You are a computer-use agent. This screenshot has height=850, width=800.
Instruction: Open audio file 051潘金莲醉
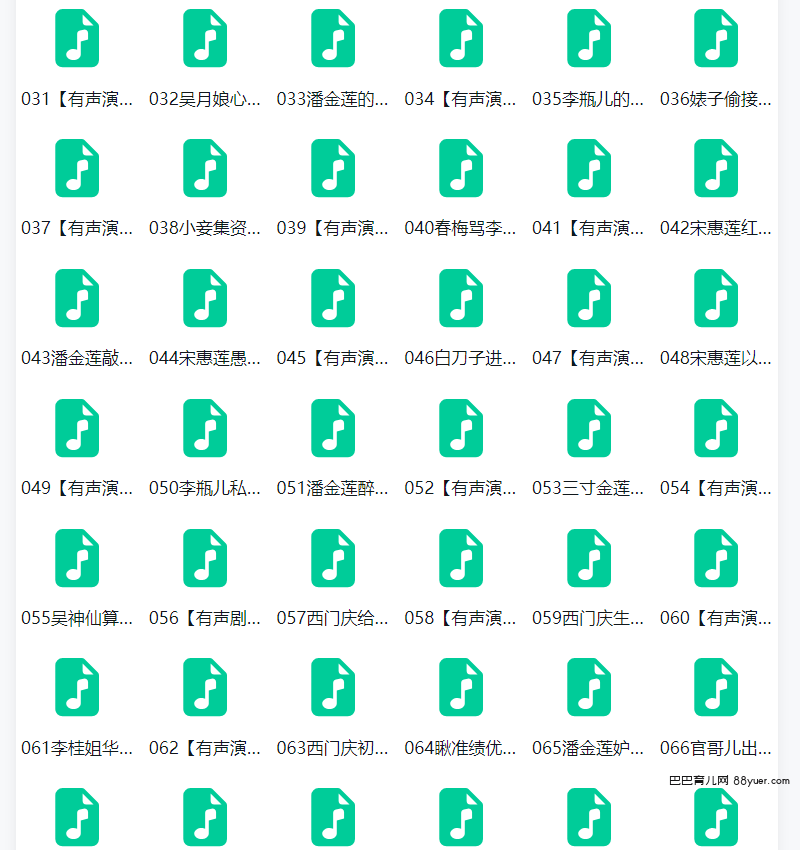tap(333, 428)
